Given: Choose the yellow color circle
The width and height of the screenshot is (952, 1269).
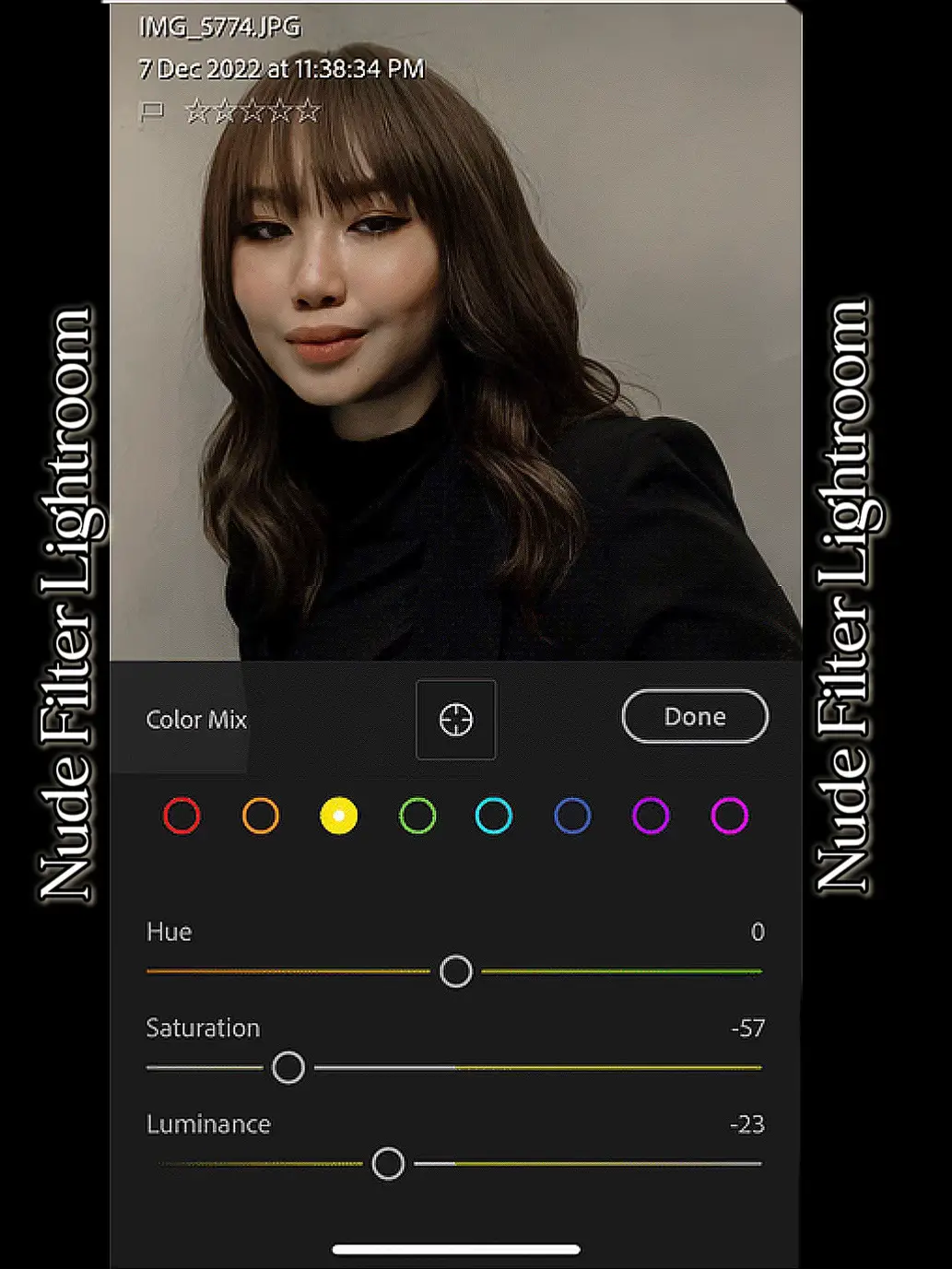Looking at the screenshot, I should 338,816.
